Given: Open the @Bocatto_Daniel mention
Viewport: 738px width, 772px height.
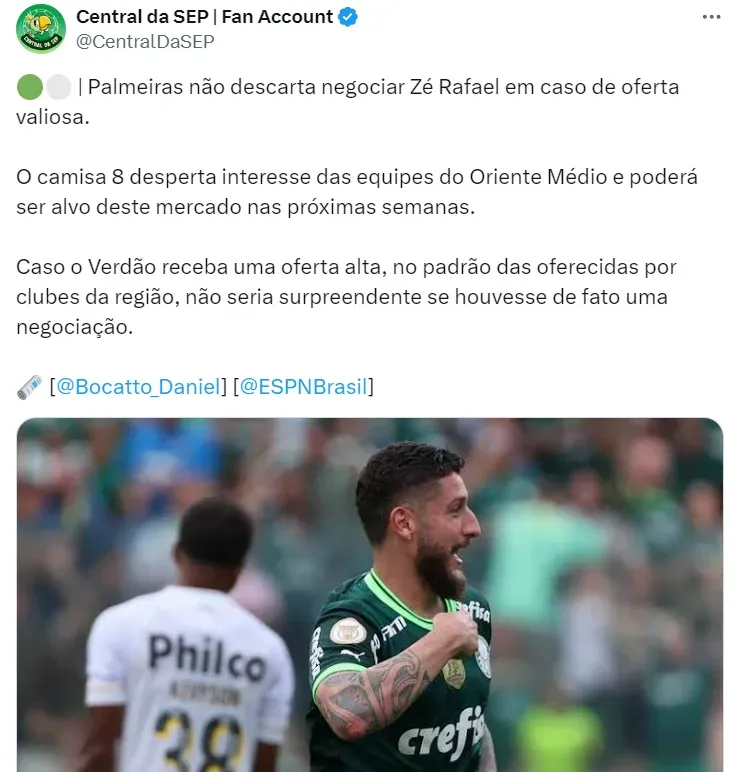Looking at the screenshot, I should [x=138, y=387].
